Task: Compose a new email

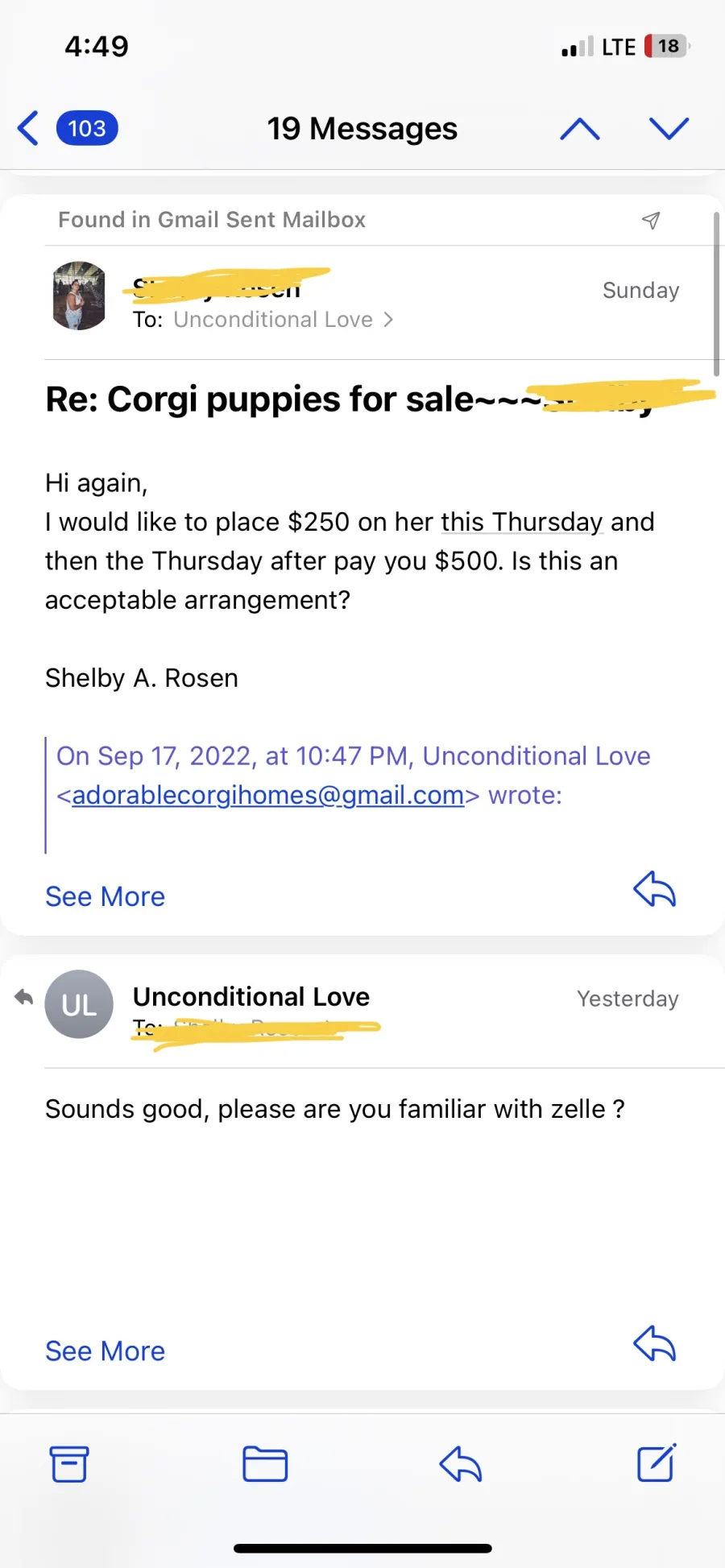Action: 657,1463
